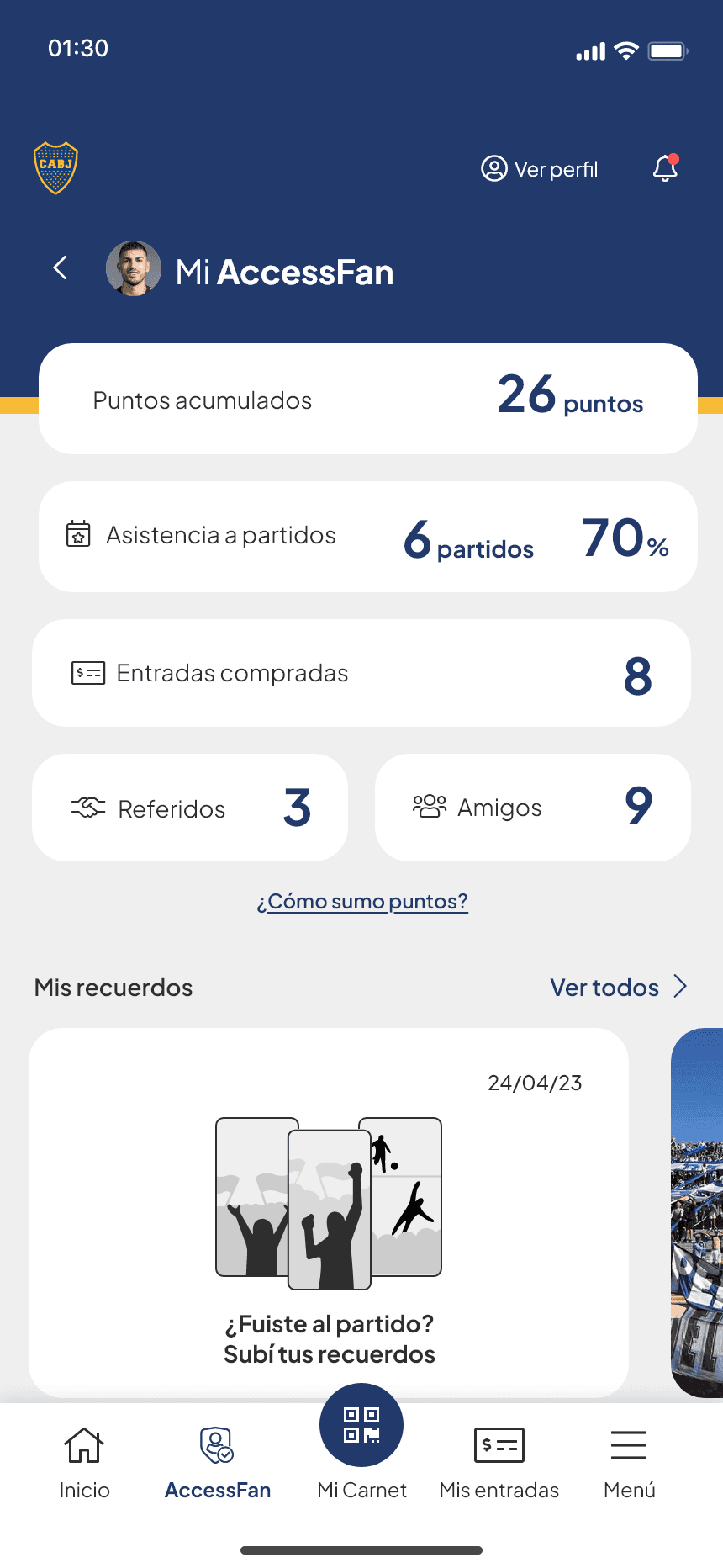Open Ver perfil
Screen dimensions: 723x1568
[x=540, y=169]
